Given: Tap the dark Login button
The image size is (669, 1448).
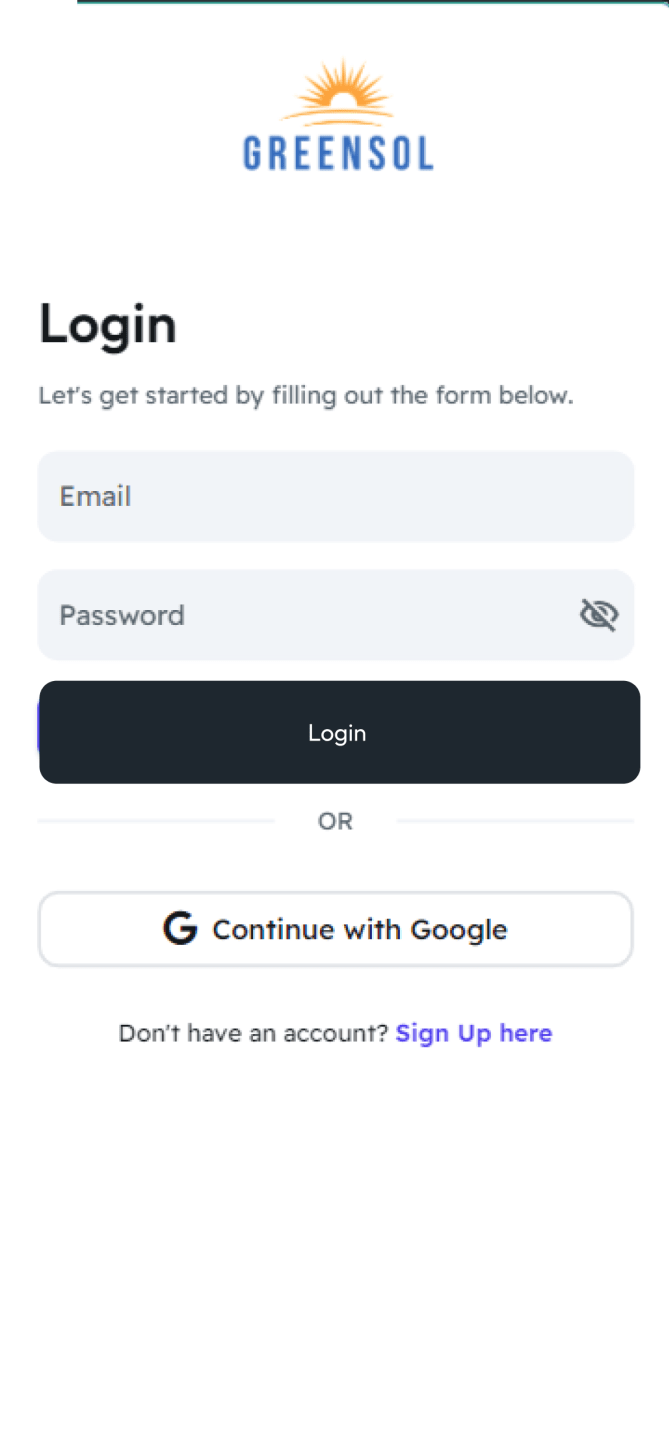Looking at the screenshot, I should (x=339, y=733).
